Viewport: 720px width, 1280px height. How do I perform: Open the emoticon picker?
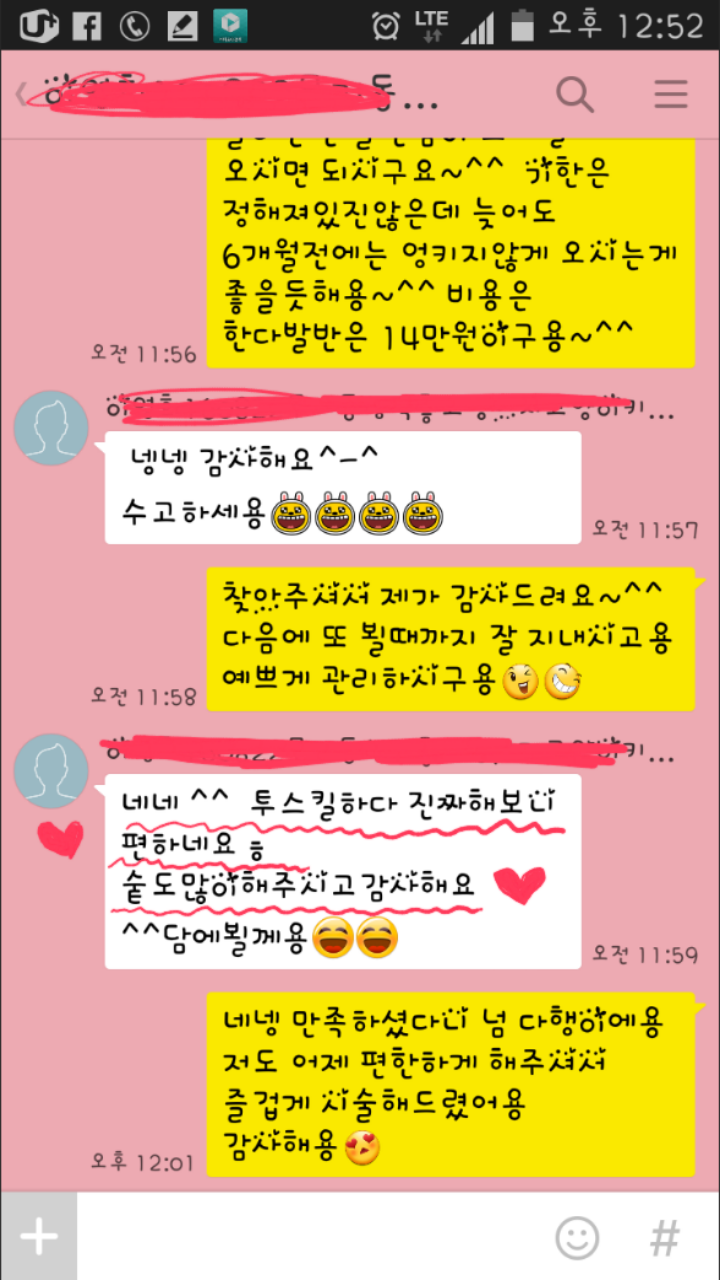click(577, 1237)
